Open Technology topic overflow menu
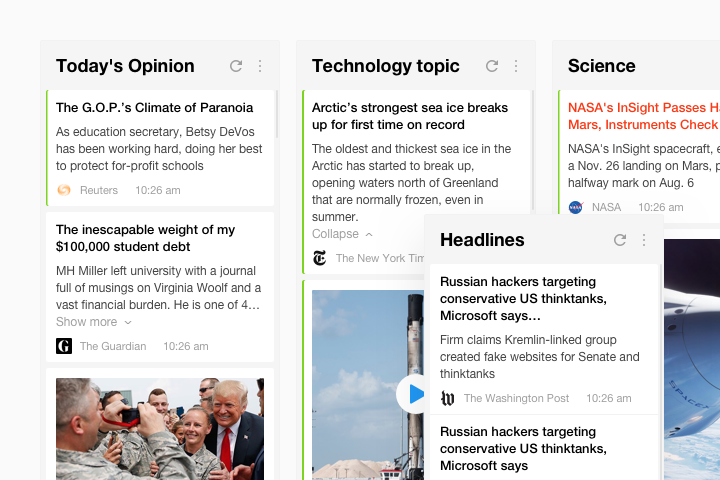720x480 pixels. [516, 66]
